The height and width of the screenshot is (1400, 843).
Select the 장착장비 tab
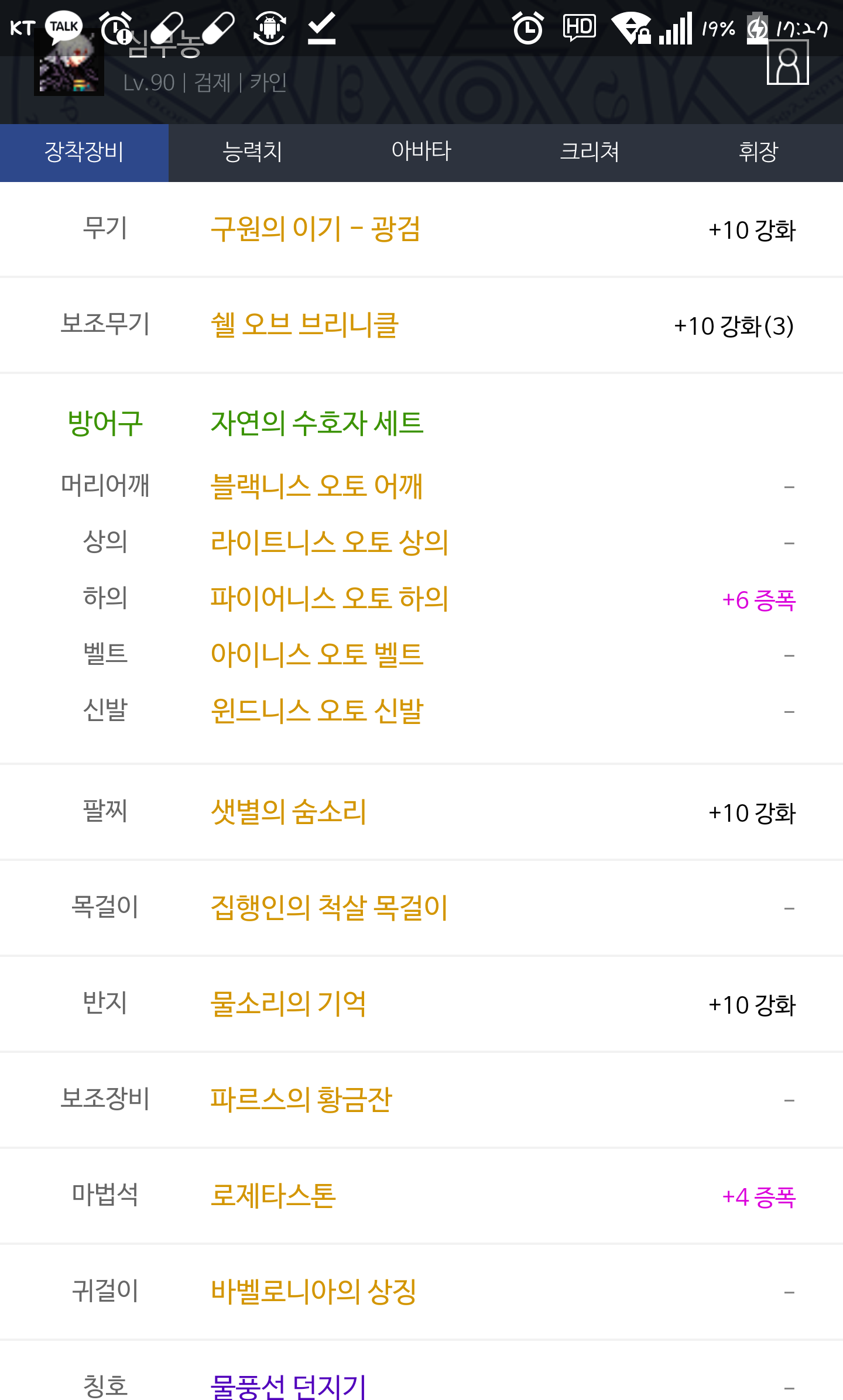pyautogui.click(x=84, y=152)
